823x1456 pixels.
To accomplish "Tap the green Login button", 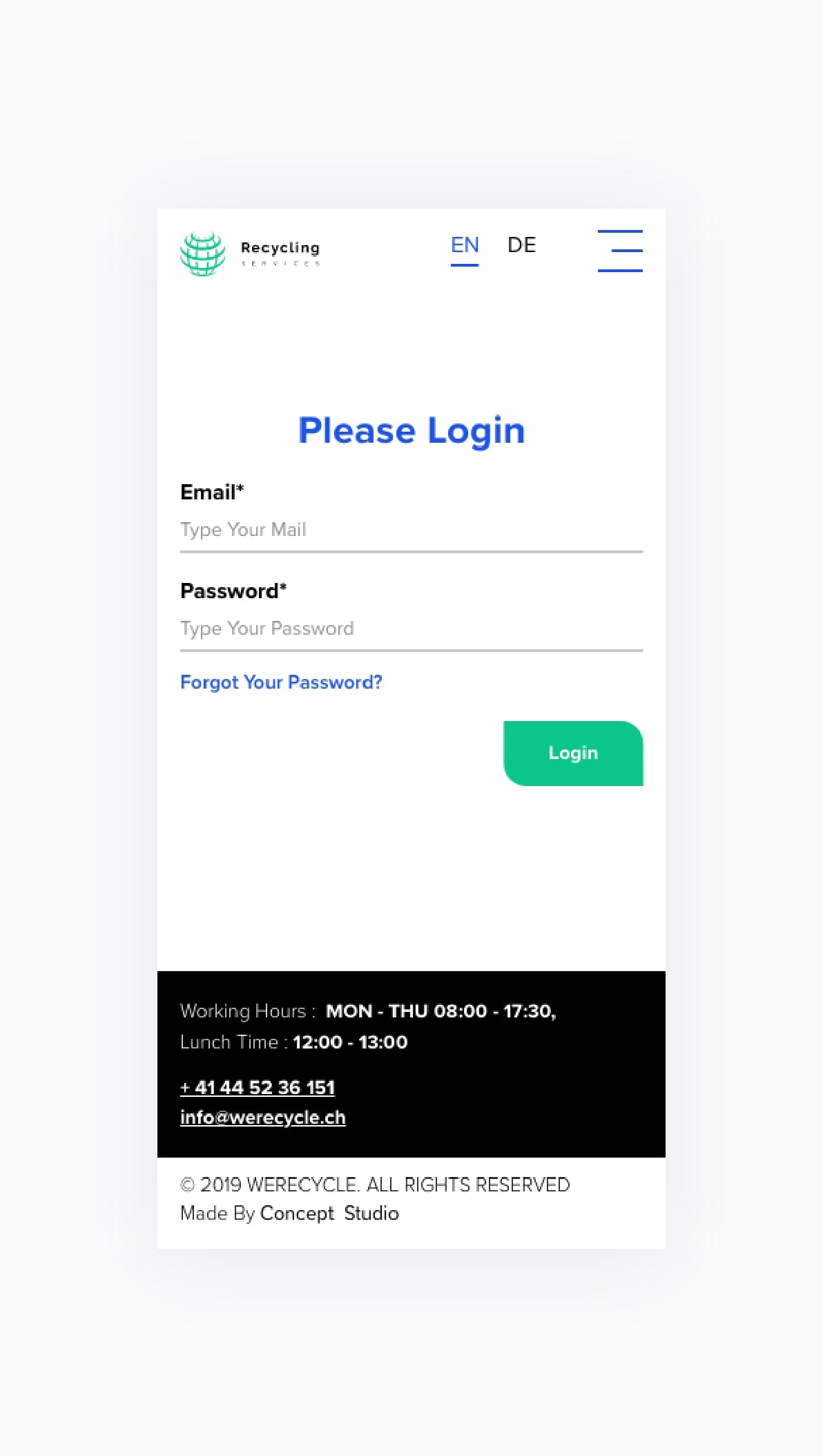I will (573, 754).
